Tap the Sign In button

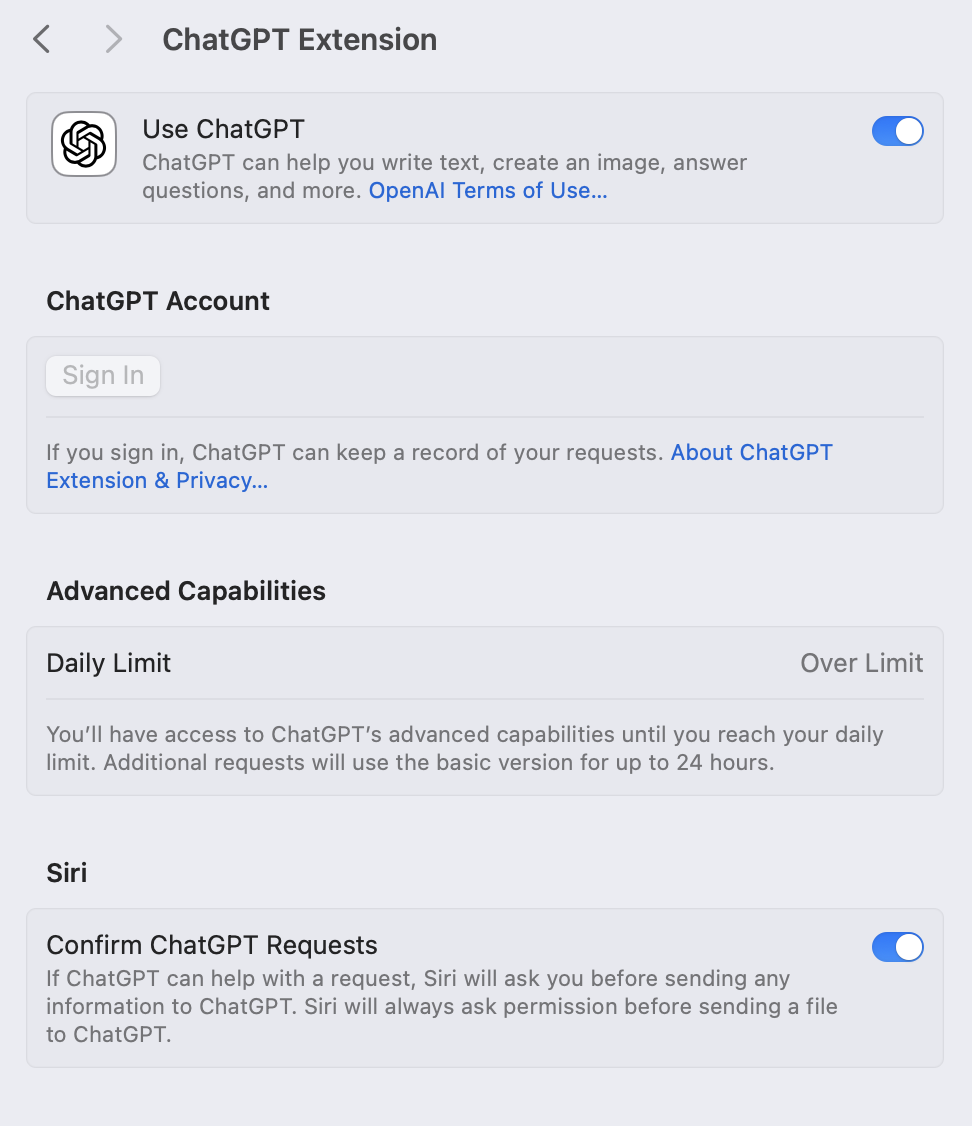tap(103, 376)
